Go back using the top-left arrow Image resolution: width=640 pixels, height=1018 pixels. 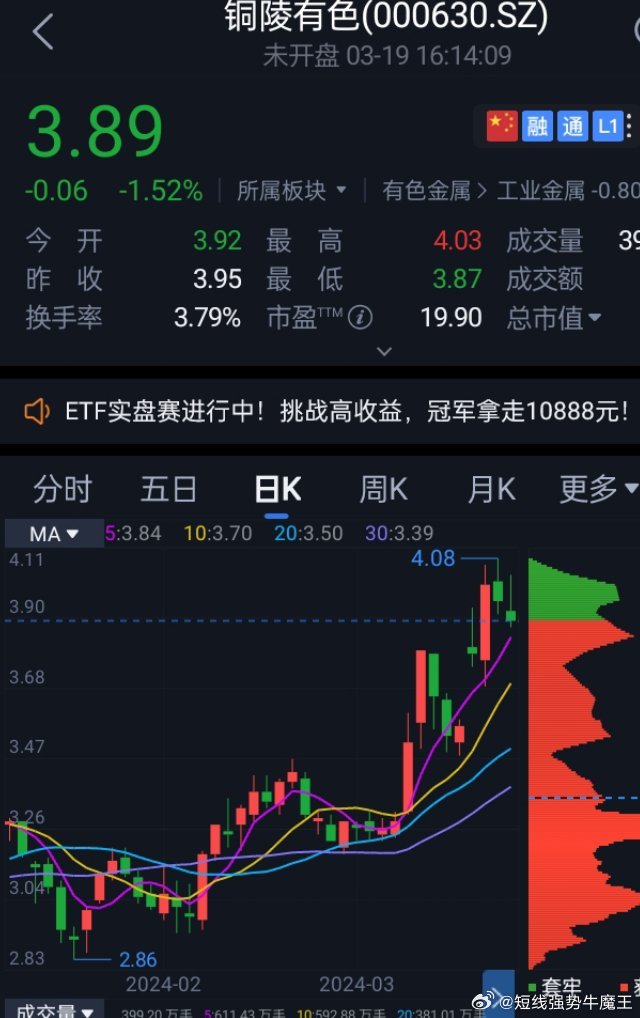click(x=42, y=32)
